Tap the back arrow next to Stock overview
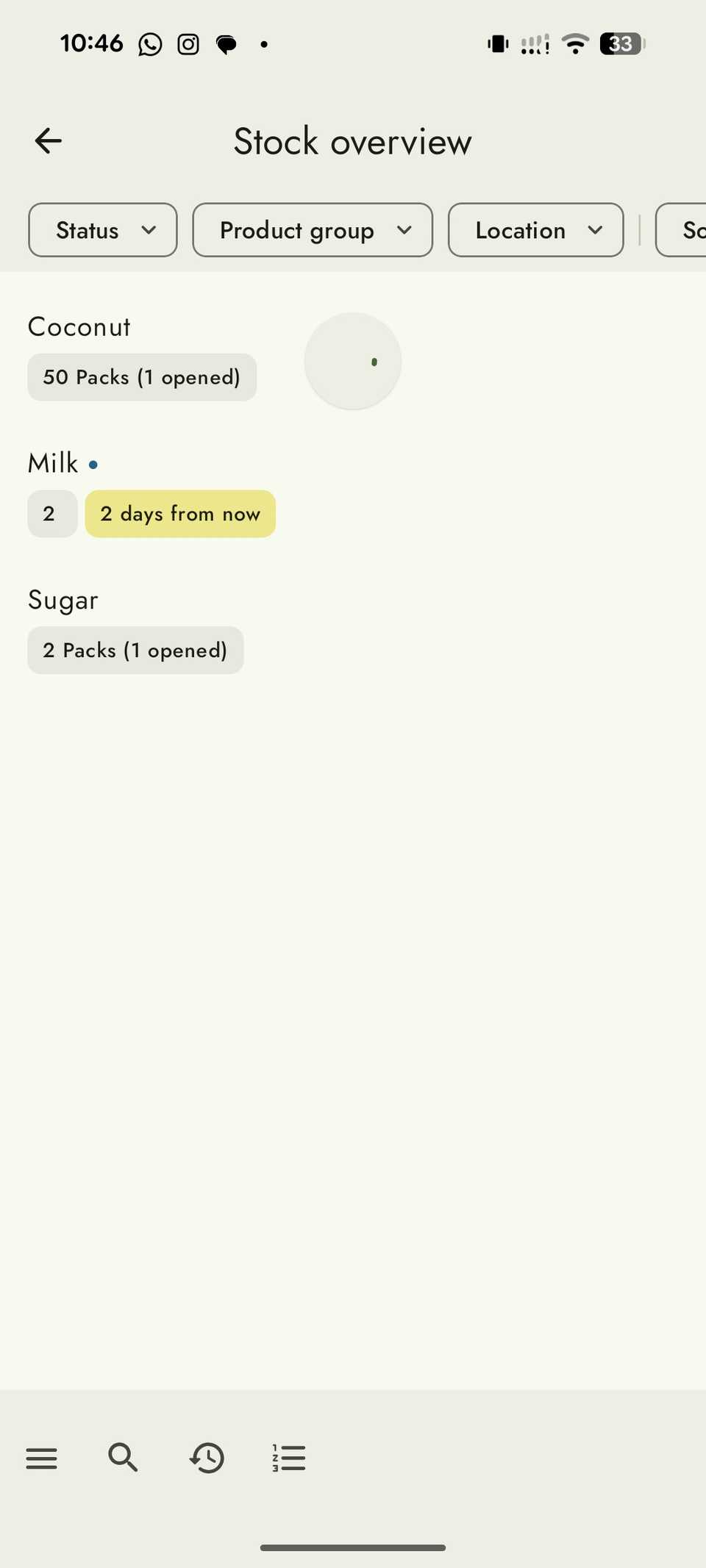706x1568 pixels. [47, 140]
